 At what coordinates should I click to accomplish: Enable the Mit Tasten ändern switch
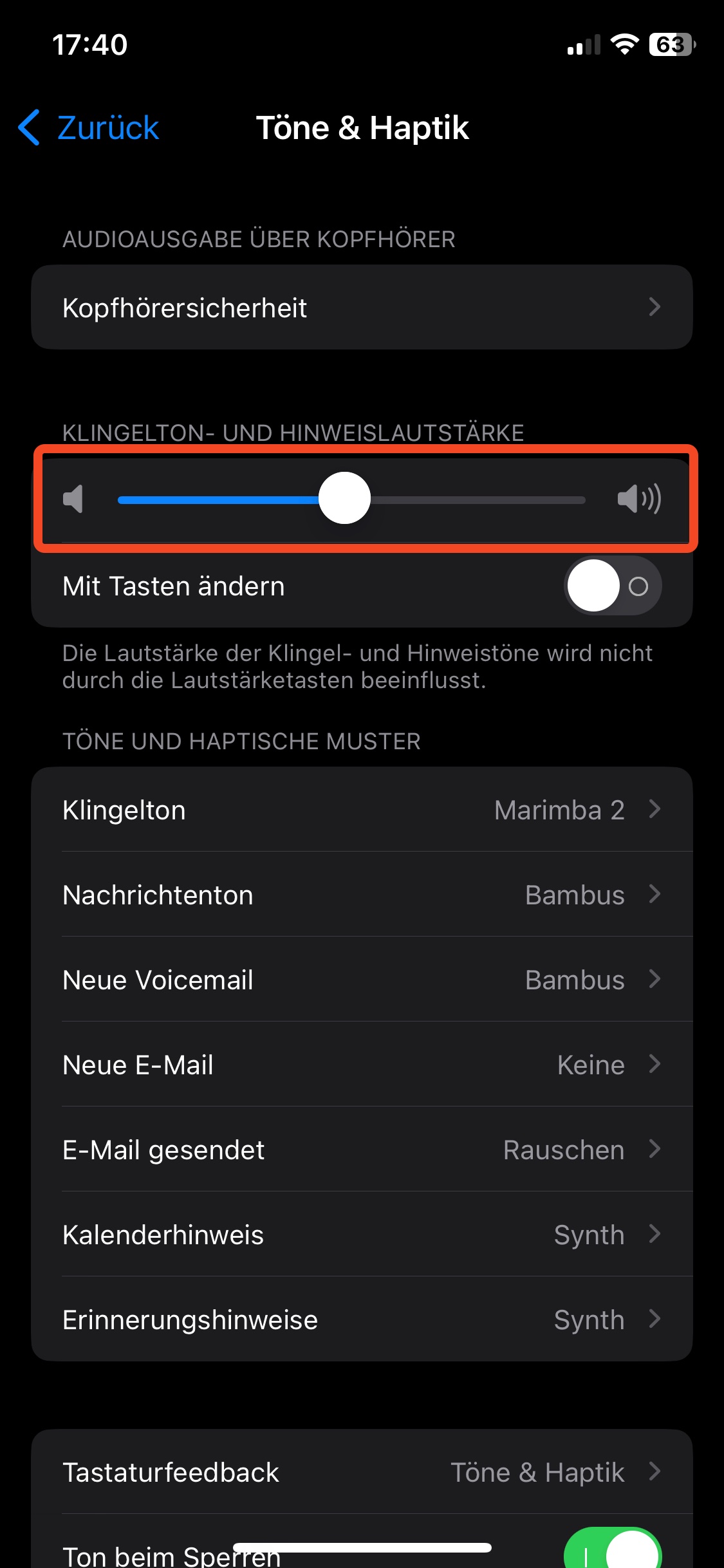(x=612, y=586)
